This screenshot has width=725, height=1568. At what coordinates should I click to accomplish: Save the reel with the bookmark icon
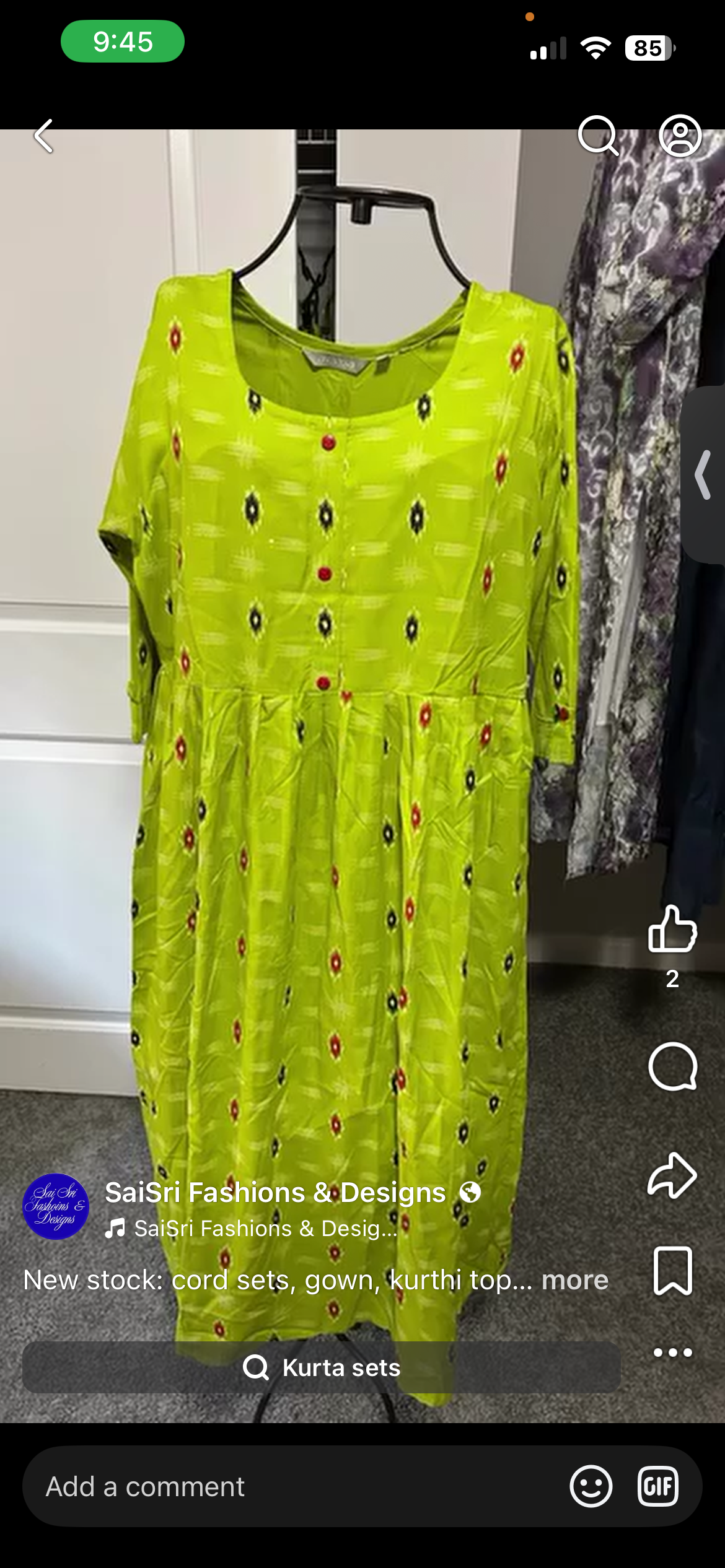(x=672, y=1271)
